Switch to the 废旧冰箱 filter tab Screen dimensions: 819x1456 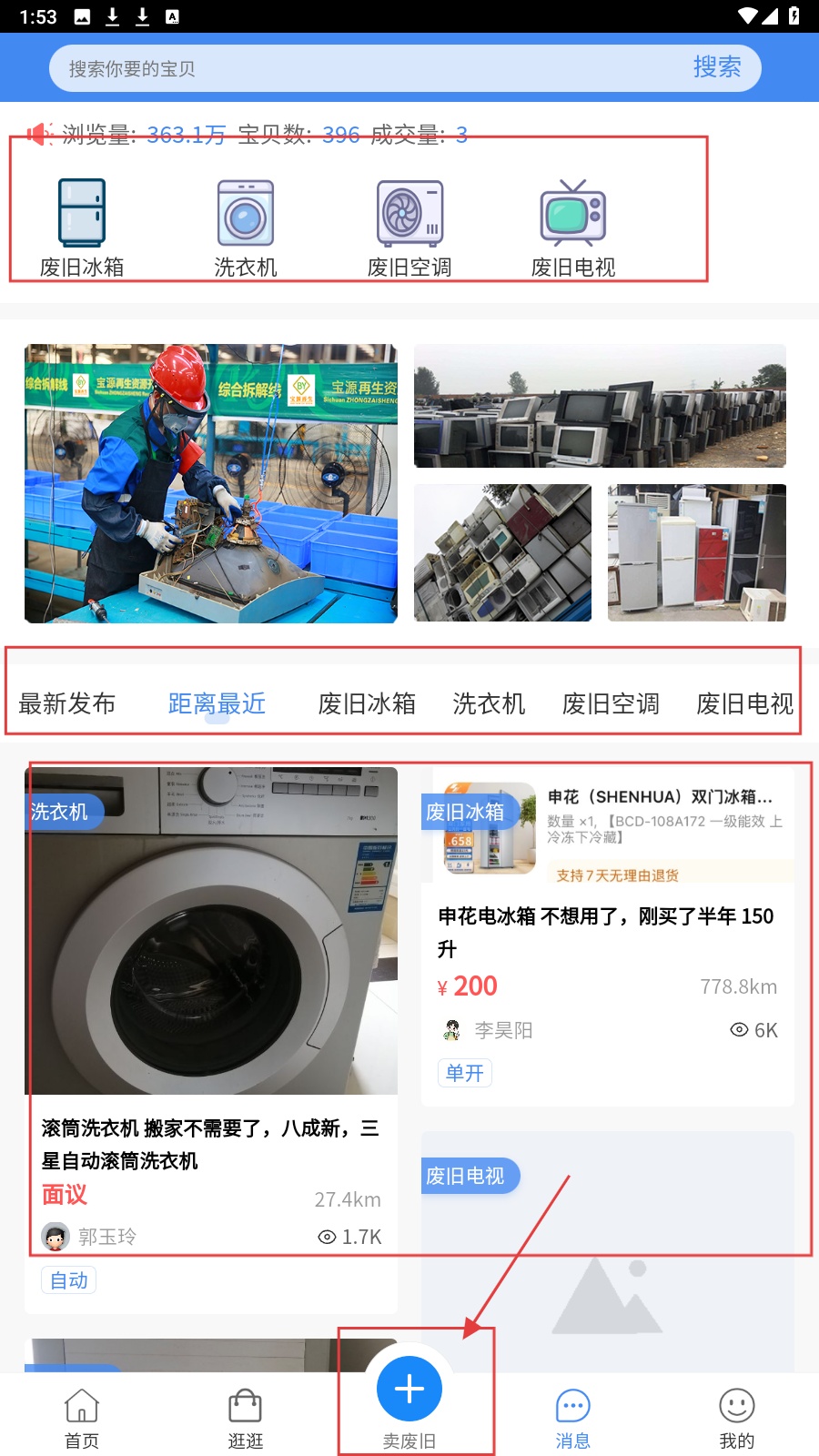tap(367, 703)
